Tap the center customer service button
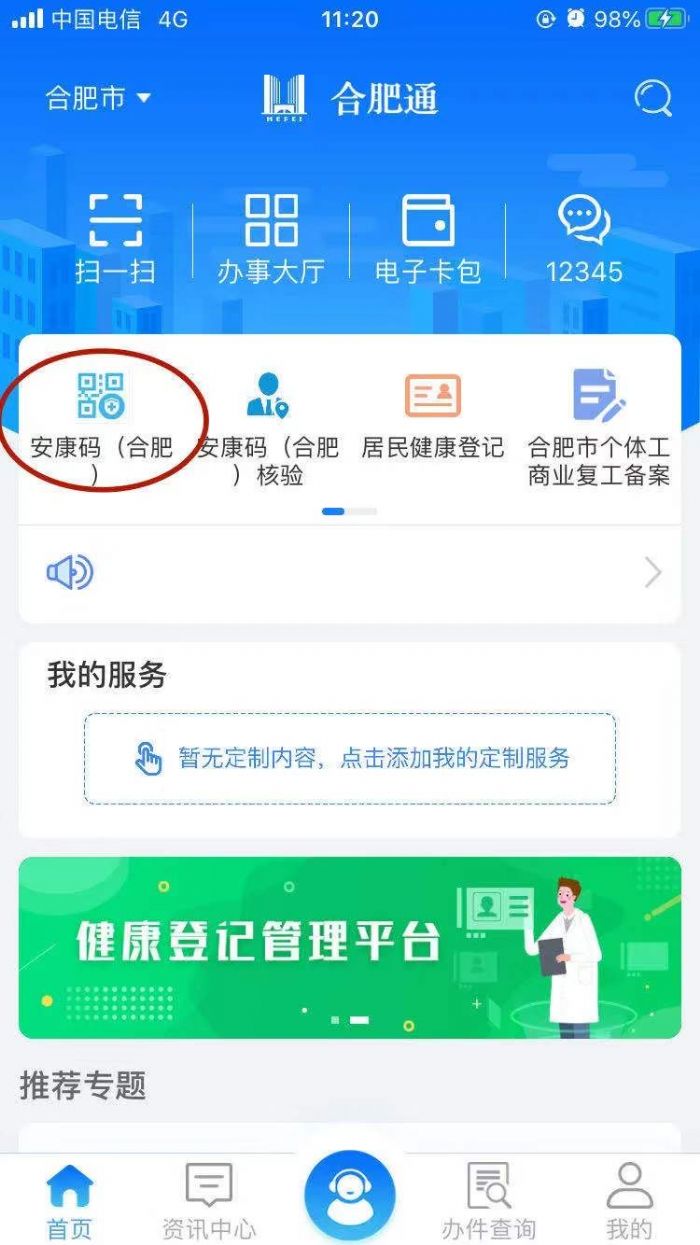The width and height of the screenshot is (700, 1245). pos(350,1194)
